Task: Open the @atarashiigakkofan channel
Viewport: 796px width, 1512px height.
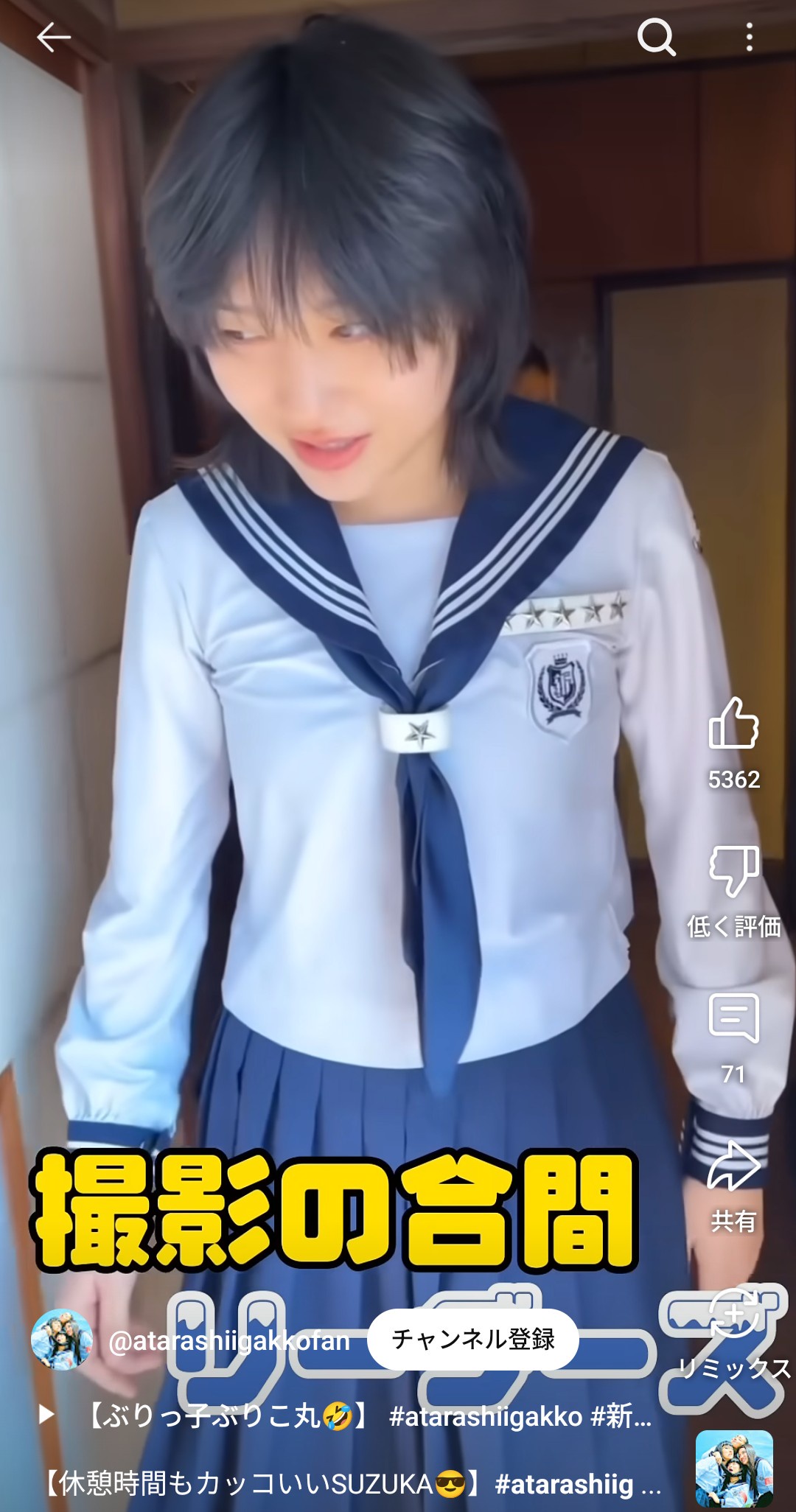Action: point(228,1340)
